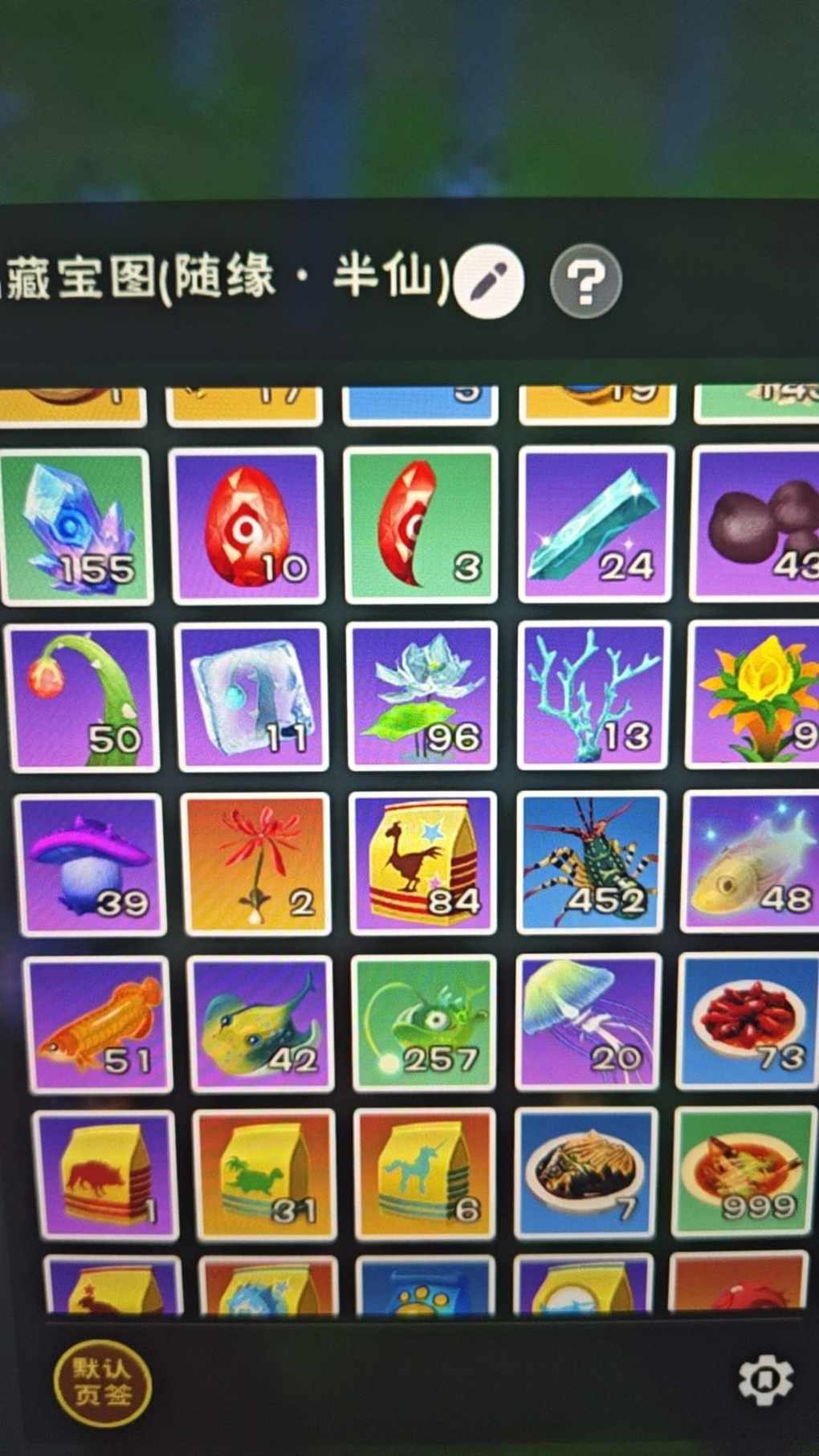Select the red spider lily with 2
The width and height of the screenshot is (819, 1456).
click(257, 863)
